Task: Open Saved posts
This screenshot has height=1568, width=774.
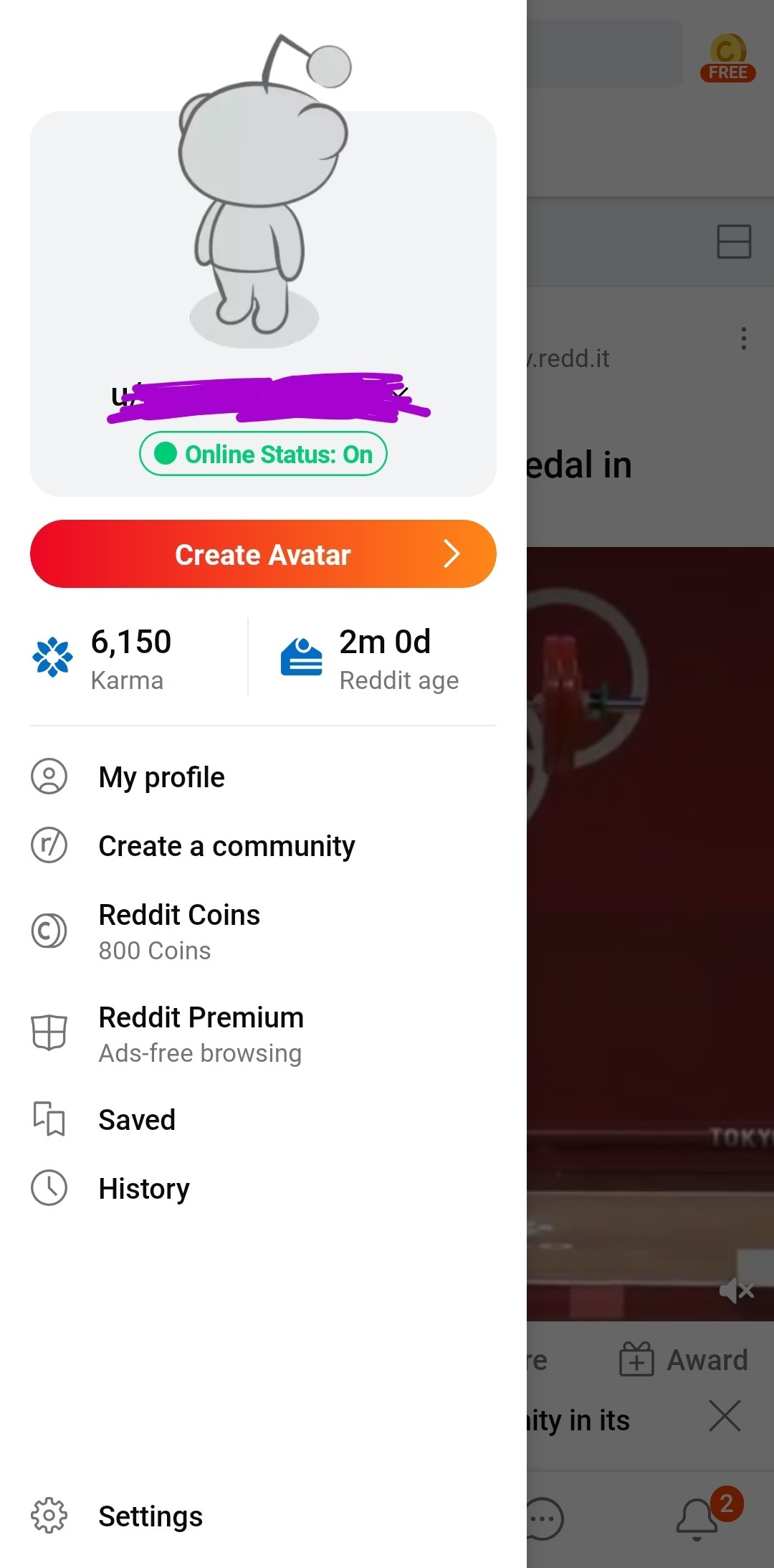Action: (x=263, y=1119)
